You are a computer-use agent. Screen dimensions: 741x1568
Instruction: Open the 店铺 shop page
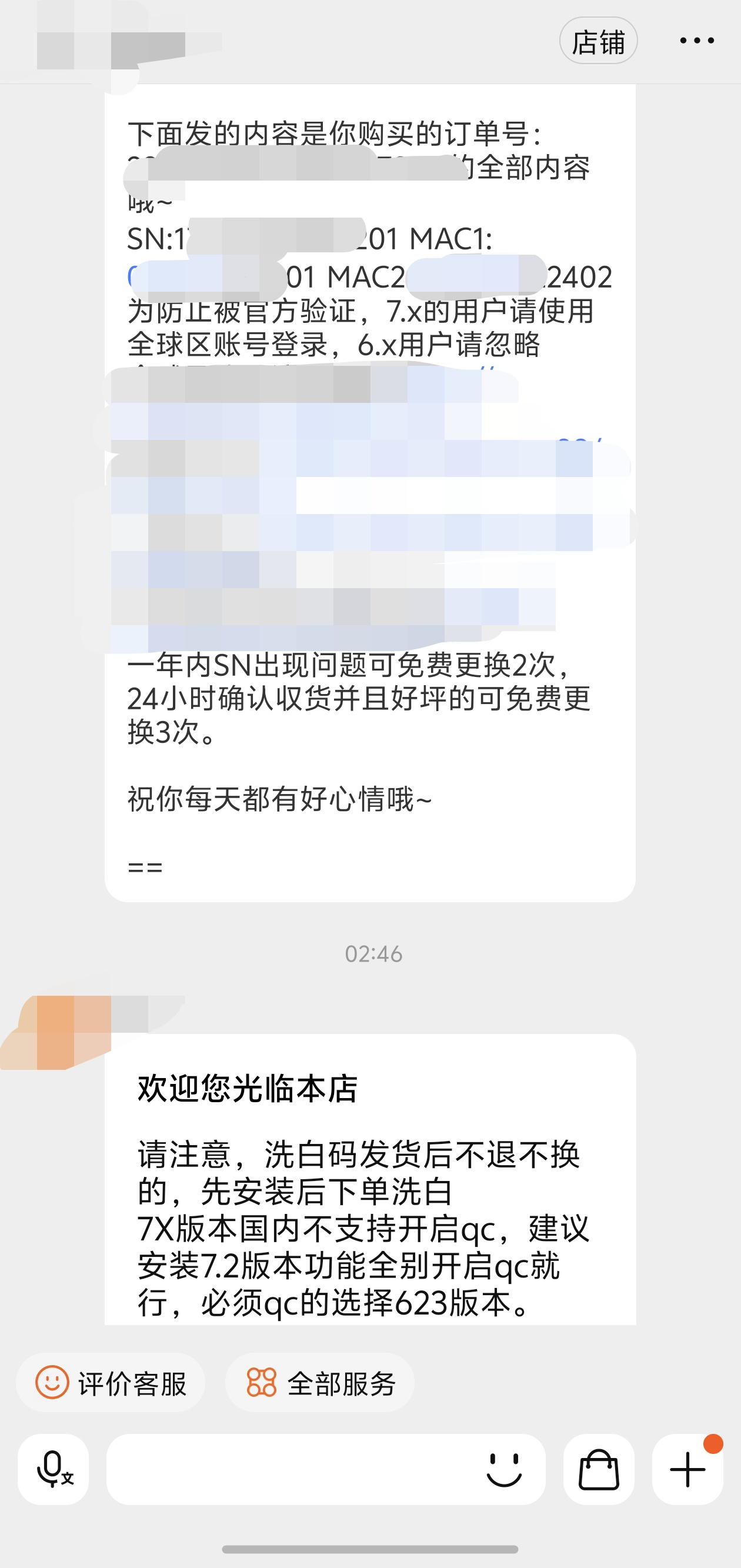598,41
